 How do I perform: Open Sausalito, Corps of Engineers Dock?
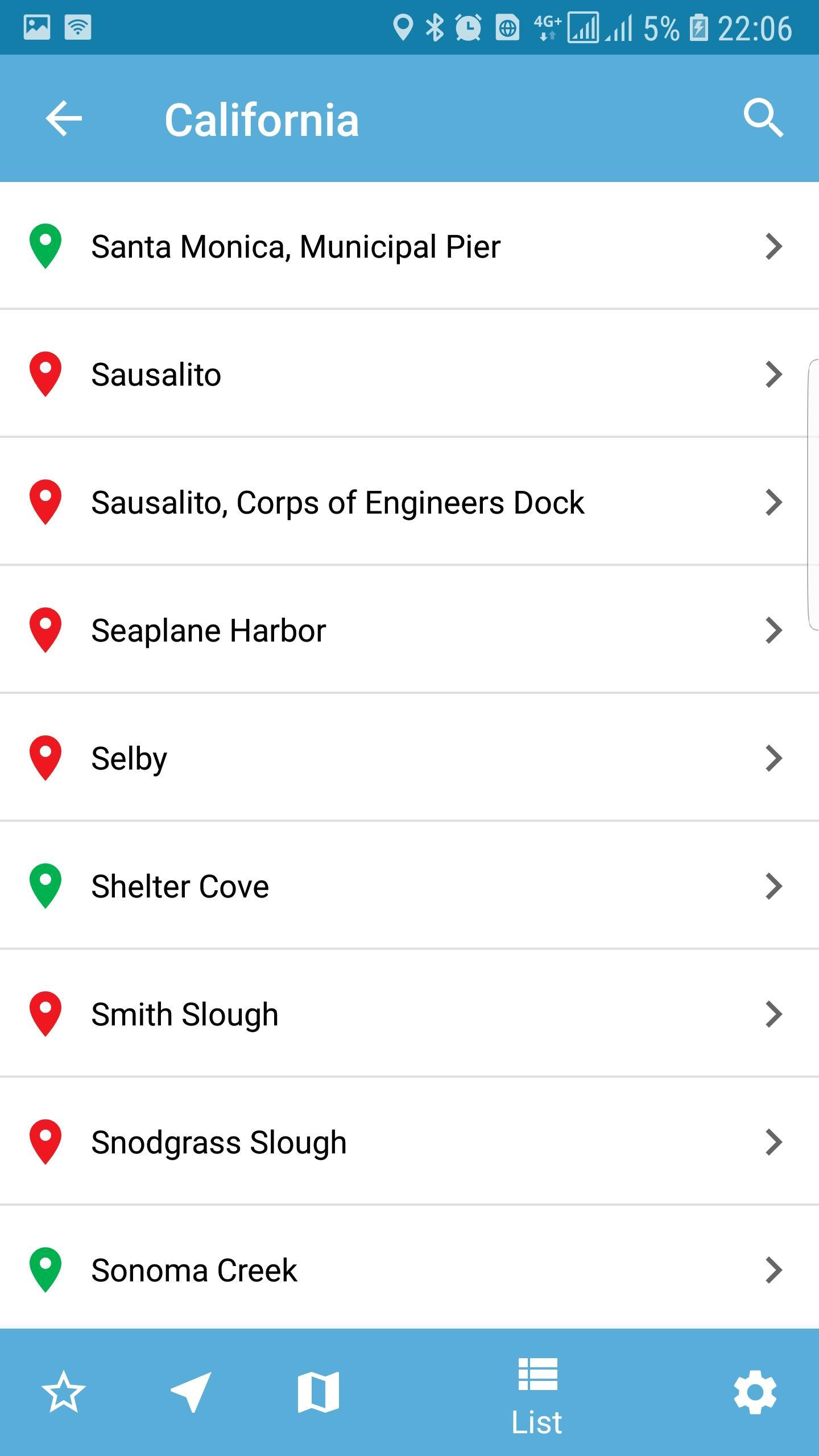pos(409,502)
